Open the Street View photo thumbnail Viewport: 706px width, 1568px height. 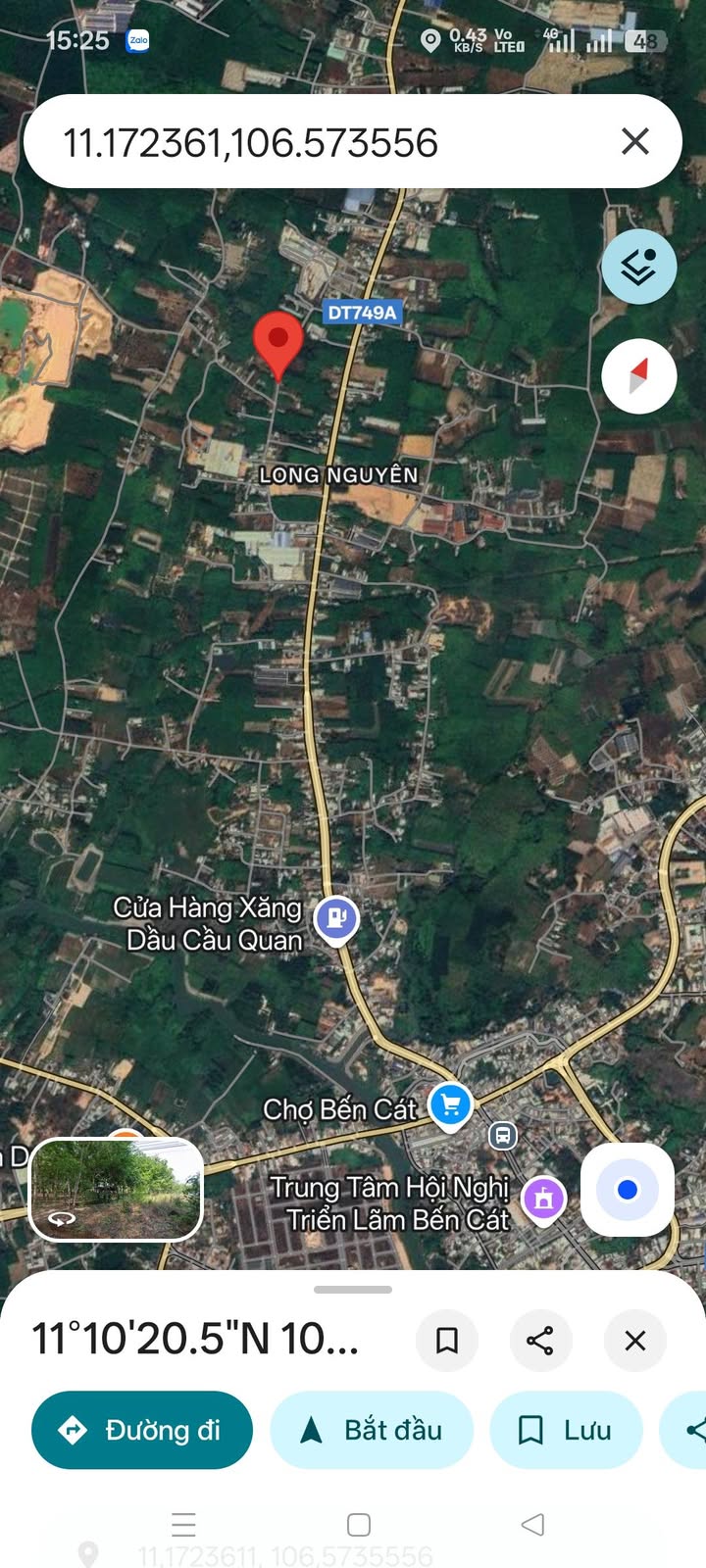pos(117,1189)
